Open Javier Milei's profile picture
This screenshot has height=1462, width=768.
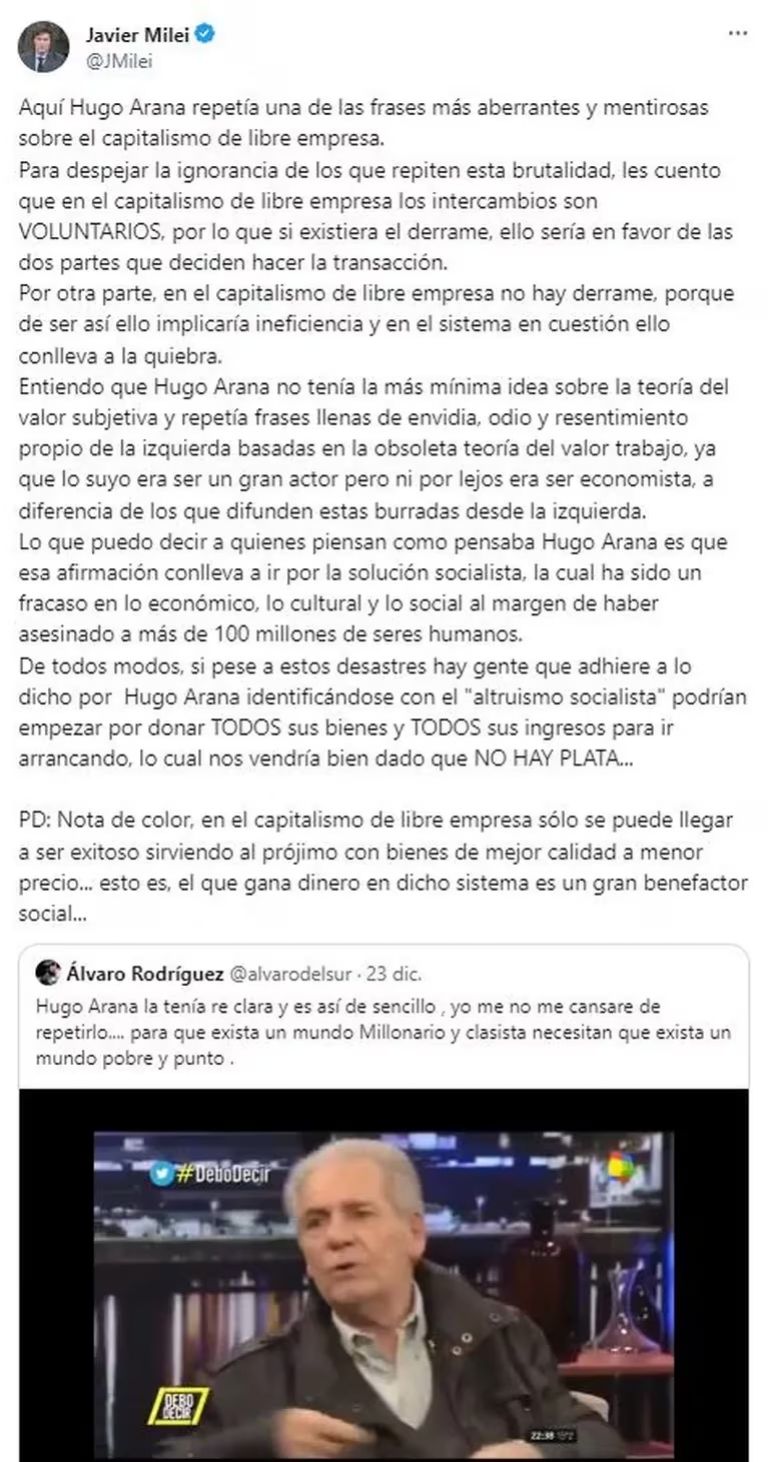(x=43, y=47)
